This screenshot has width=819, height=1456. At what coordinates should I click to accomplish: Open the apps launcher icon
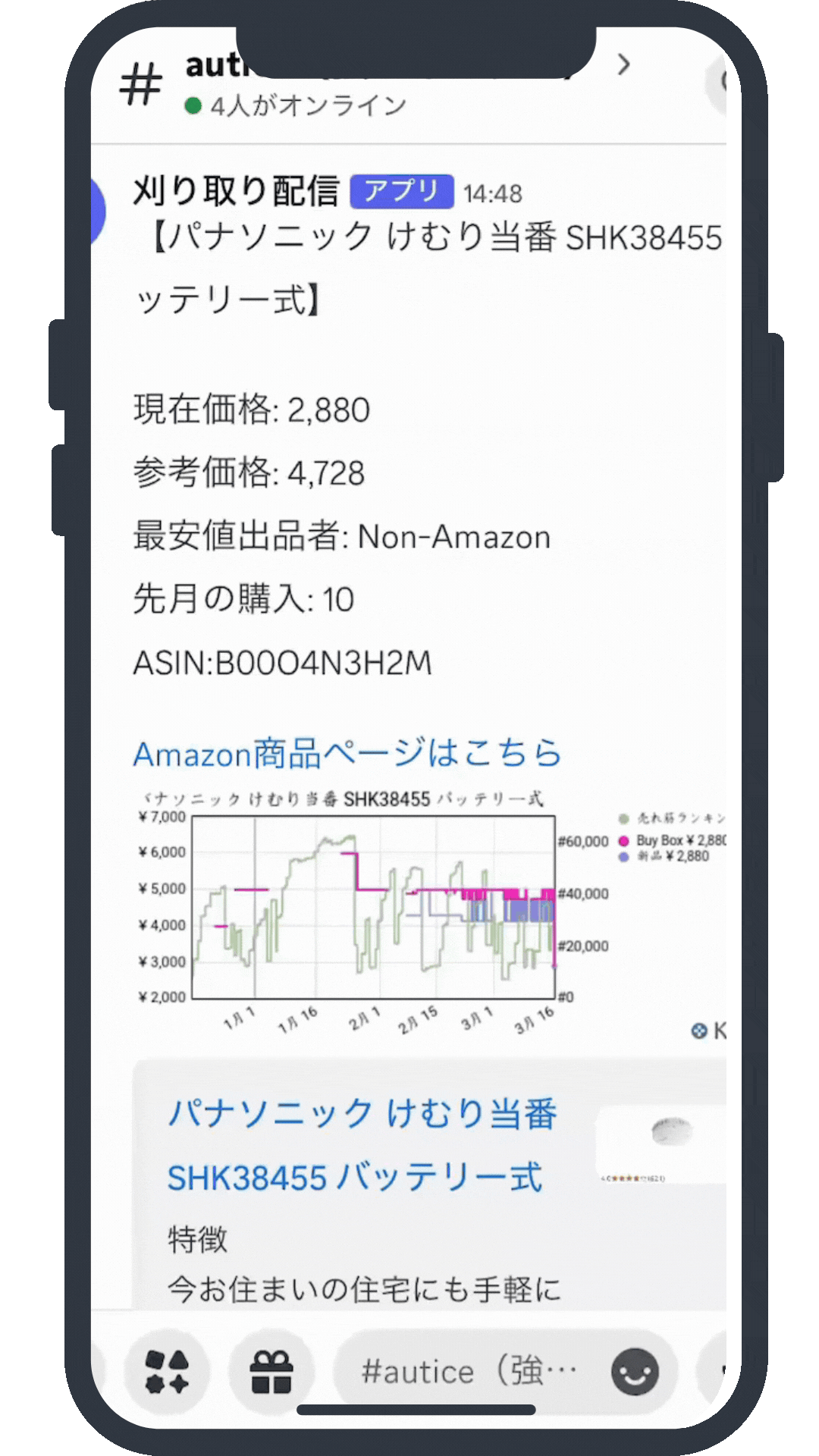(167, 1372)
